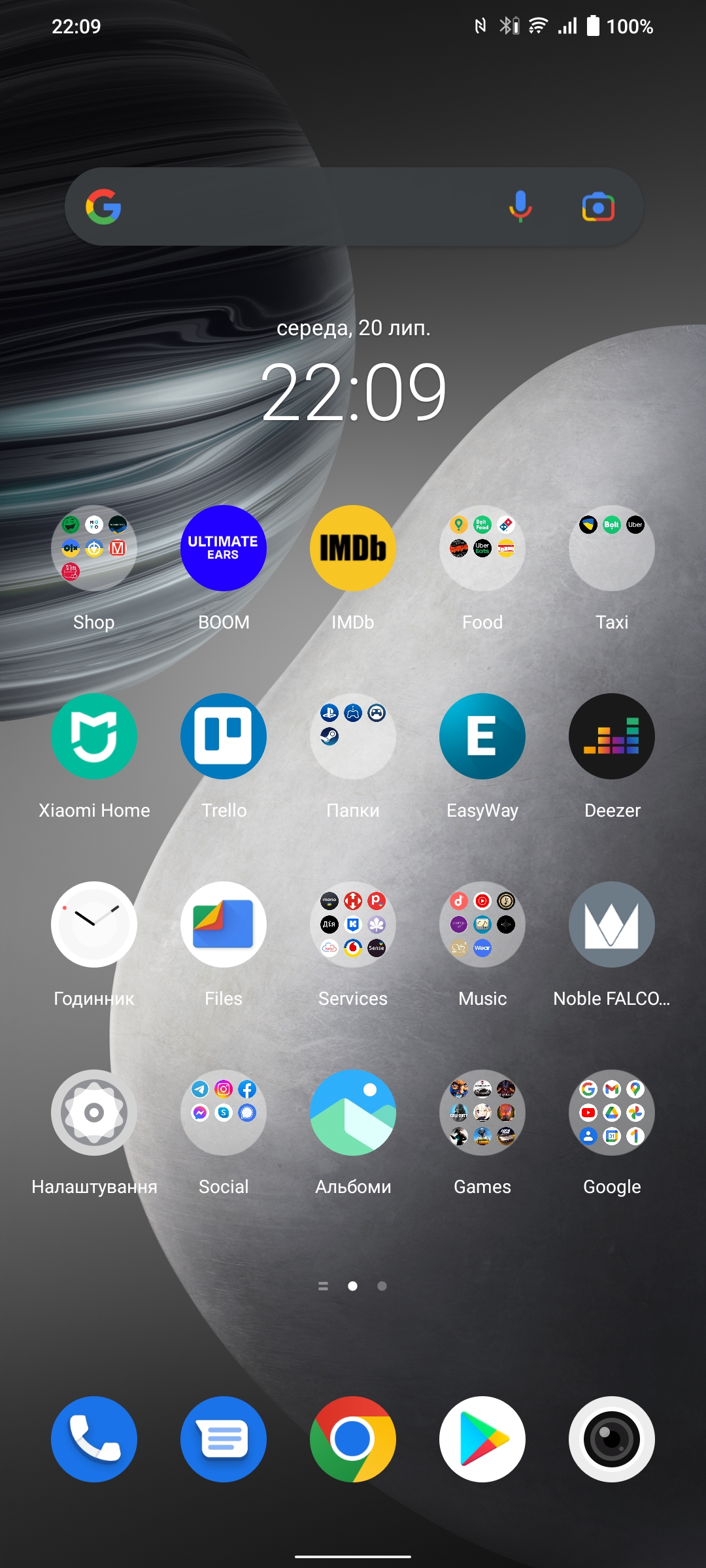The image size is (706, 1568).
Task: Open the Shop folder
Action: (x=94, y=548)
